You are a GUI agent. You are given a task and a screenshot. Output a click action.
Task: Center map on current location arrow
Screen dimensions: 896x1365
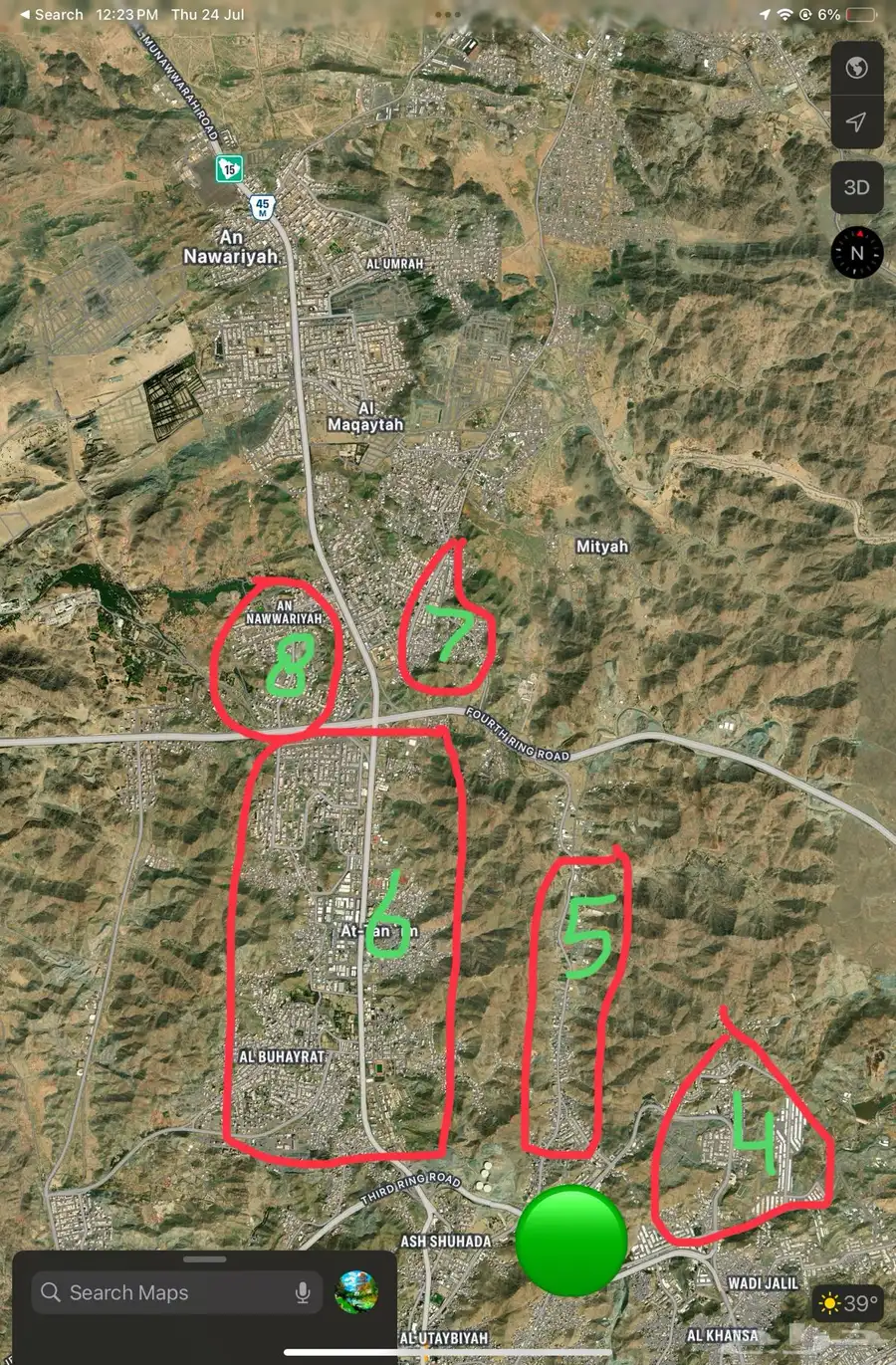click(856, 122)
